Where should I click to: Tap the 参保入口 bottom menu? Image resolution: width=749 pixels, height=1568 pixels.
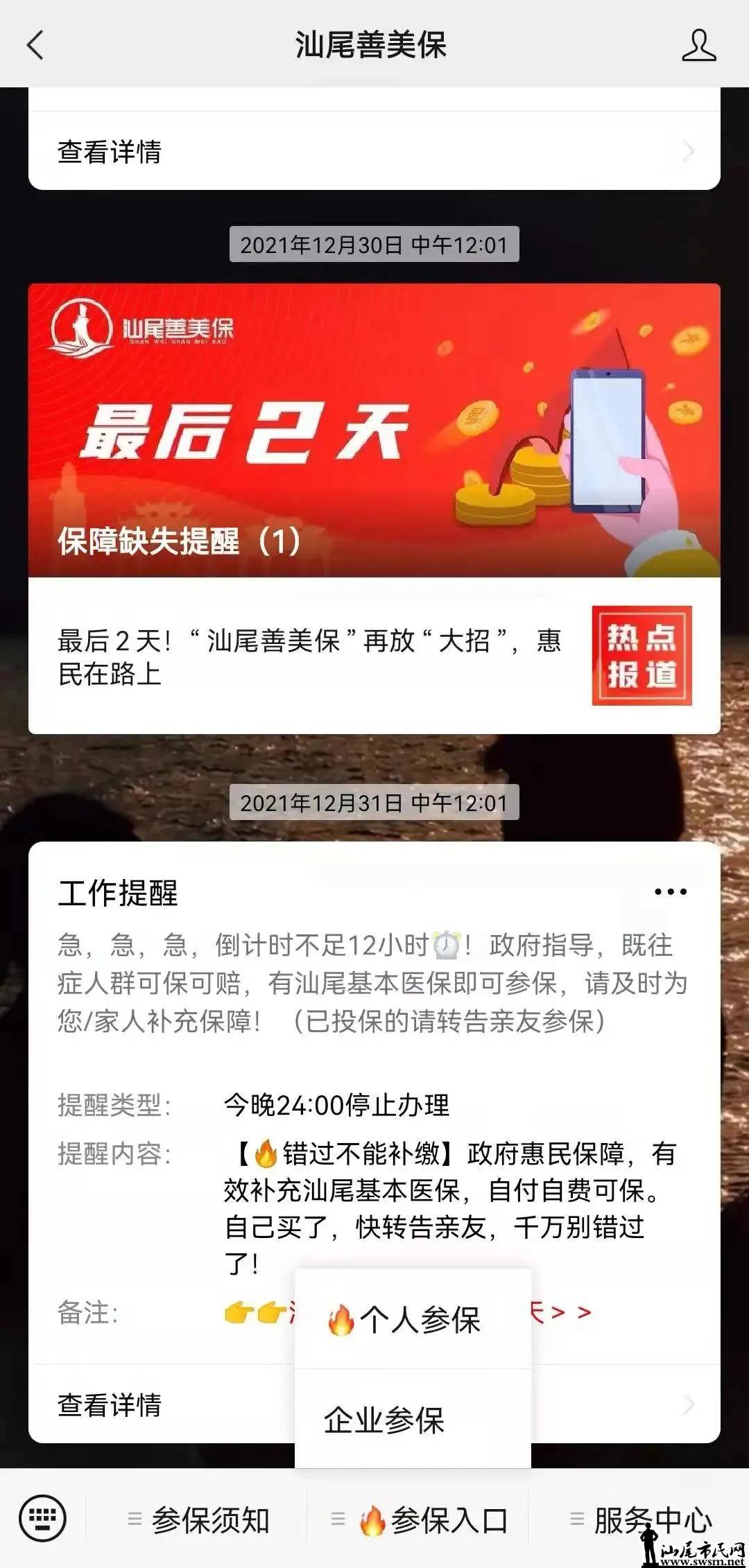pos(420,1520)
